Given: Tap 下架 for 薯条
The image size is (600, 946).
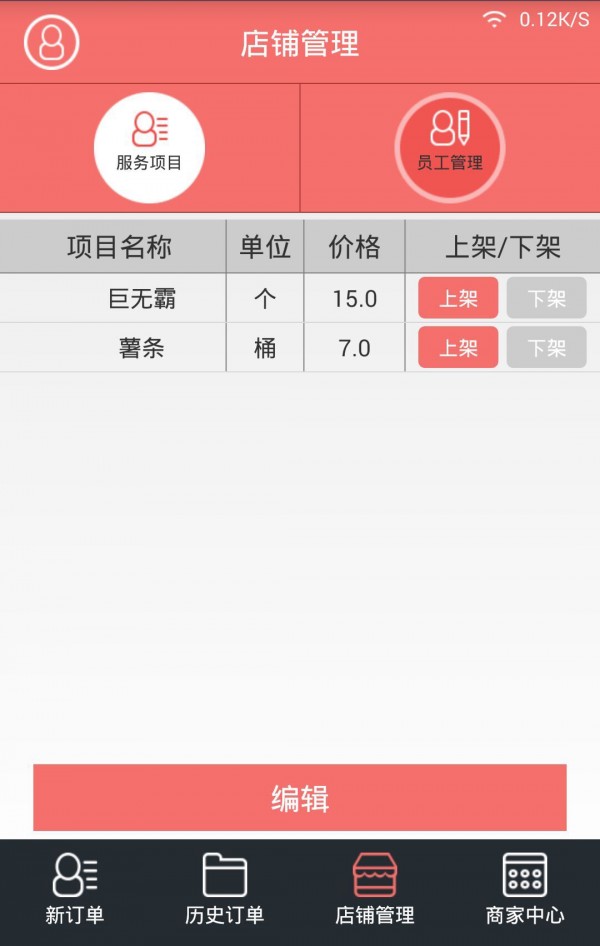Looking at the screenshot, I should (x=546, y=347).
